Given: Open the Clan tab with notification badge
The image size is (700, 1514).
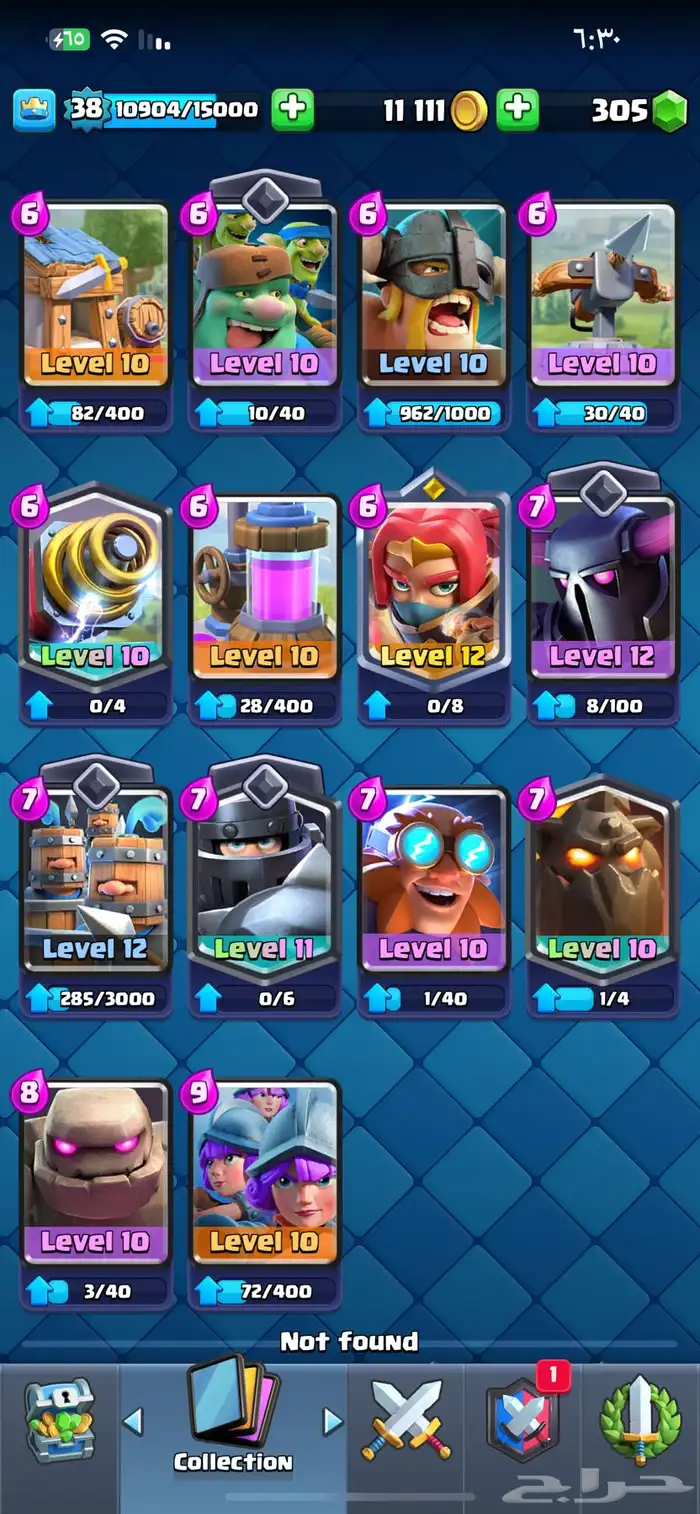Looking at the screenshot, I should 522,1420.
